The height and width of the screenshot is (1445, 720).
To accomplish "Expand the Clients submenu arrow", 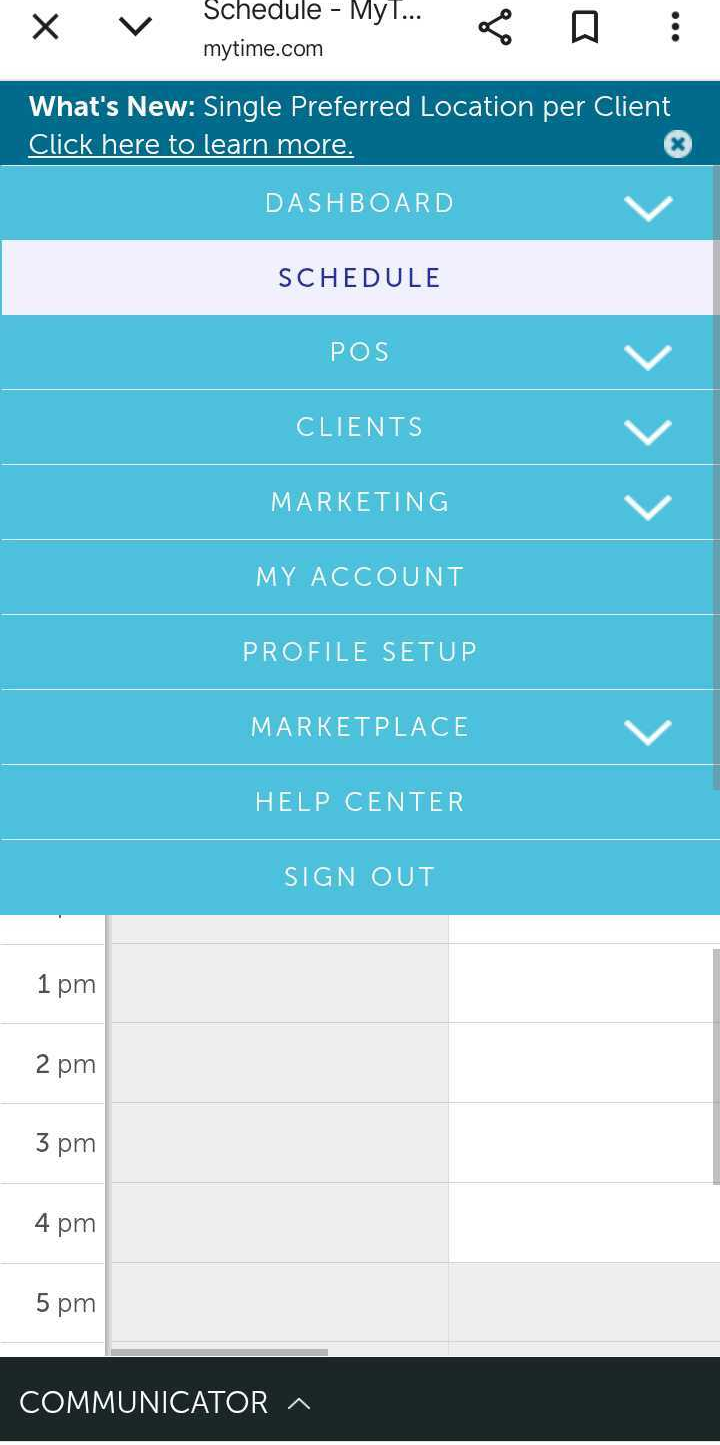I will point(648,432).
